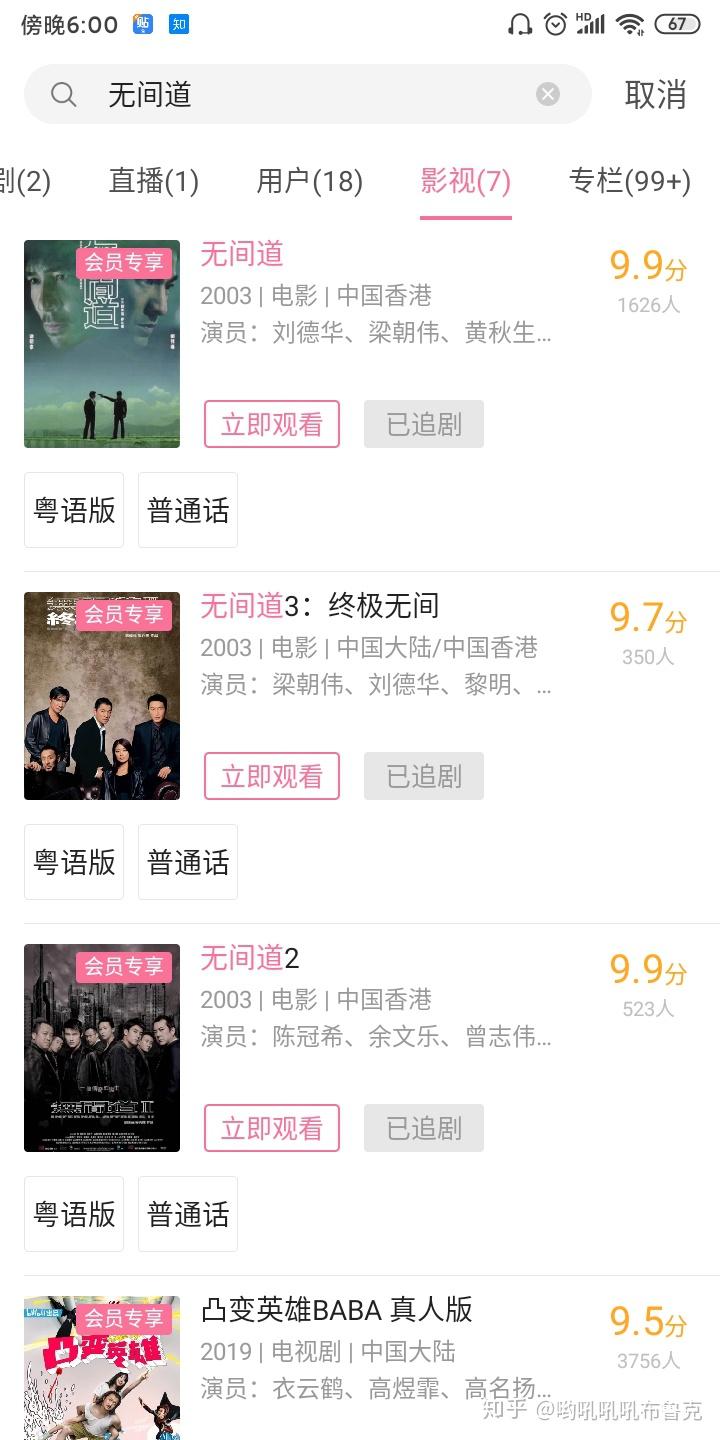Select 粤语版 for 无间道3：终极无间
720x1440 pixels.
[74, 862]
